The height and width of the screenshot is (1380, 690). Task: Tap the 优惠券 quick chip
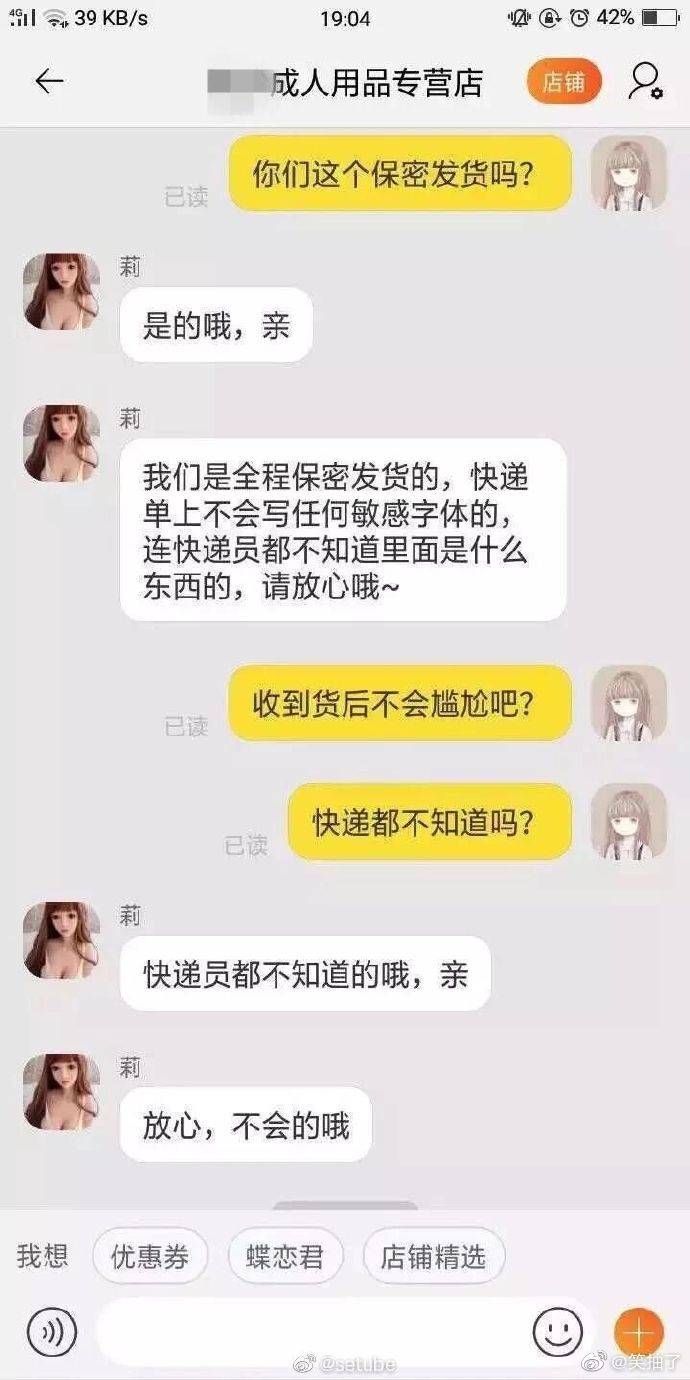coord(150,1256)
